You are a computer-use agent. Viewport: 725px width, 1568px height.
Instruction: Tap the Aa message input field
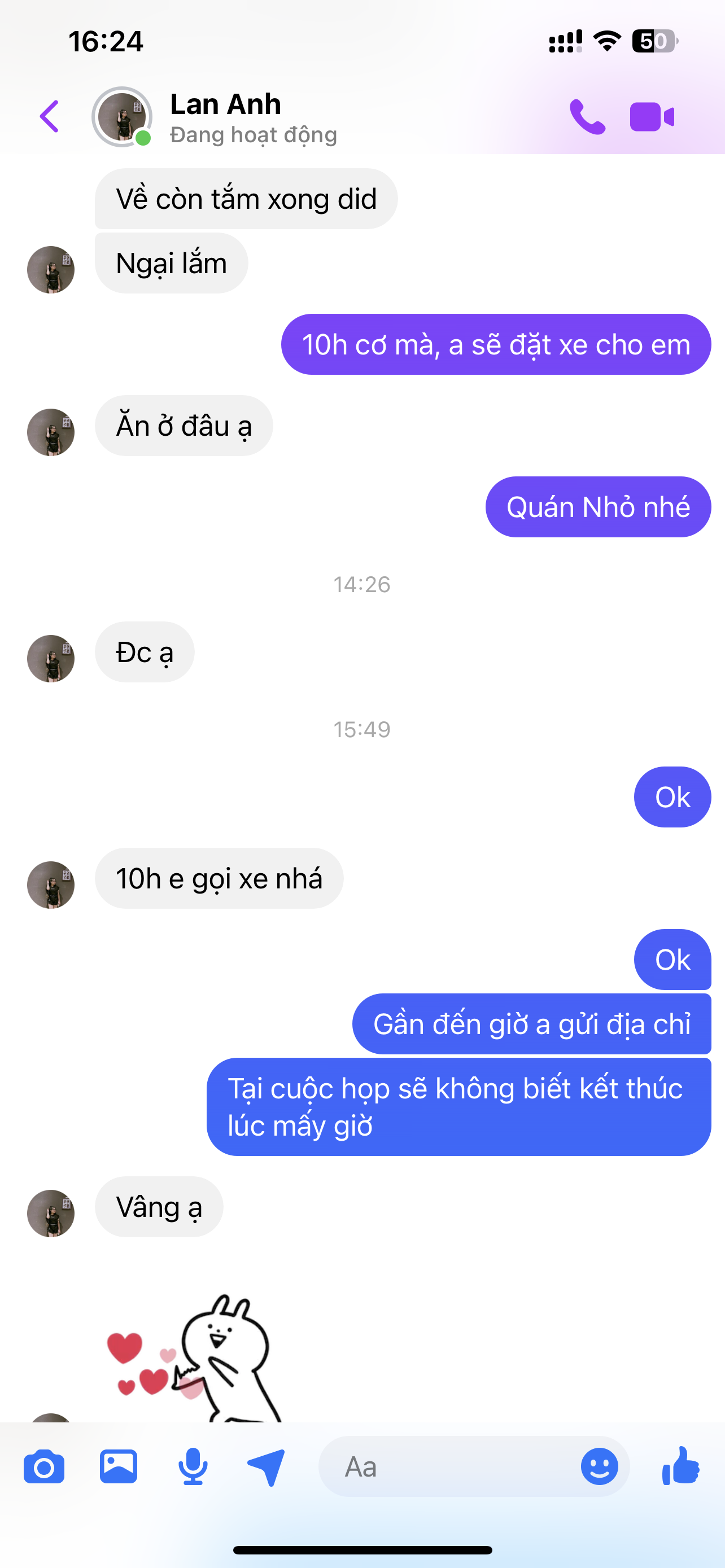pos(451,1467)
